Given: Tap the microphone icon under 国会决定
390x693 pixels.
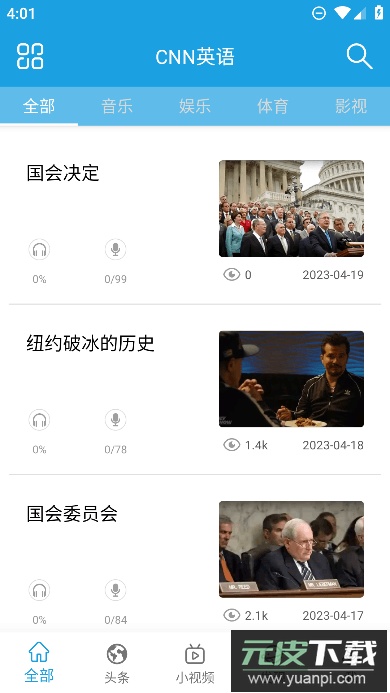Looking at the screenshot, I should [x=115, y=250].
